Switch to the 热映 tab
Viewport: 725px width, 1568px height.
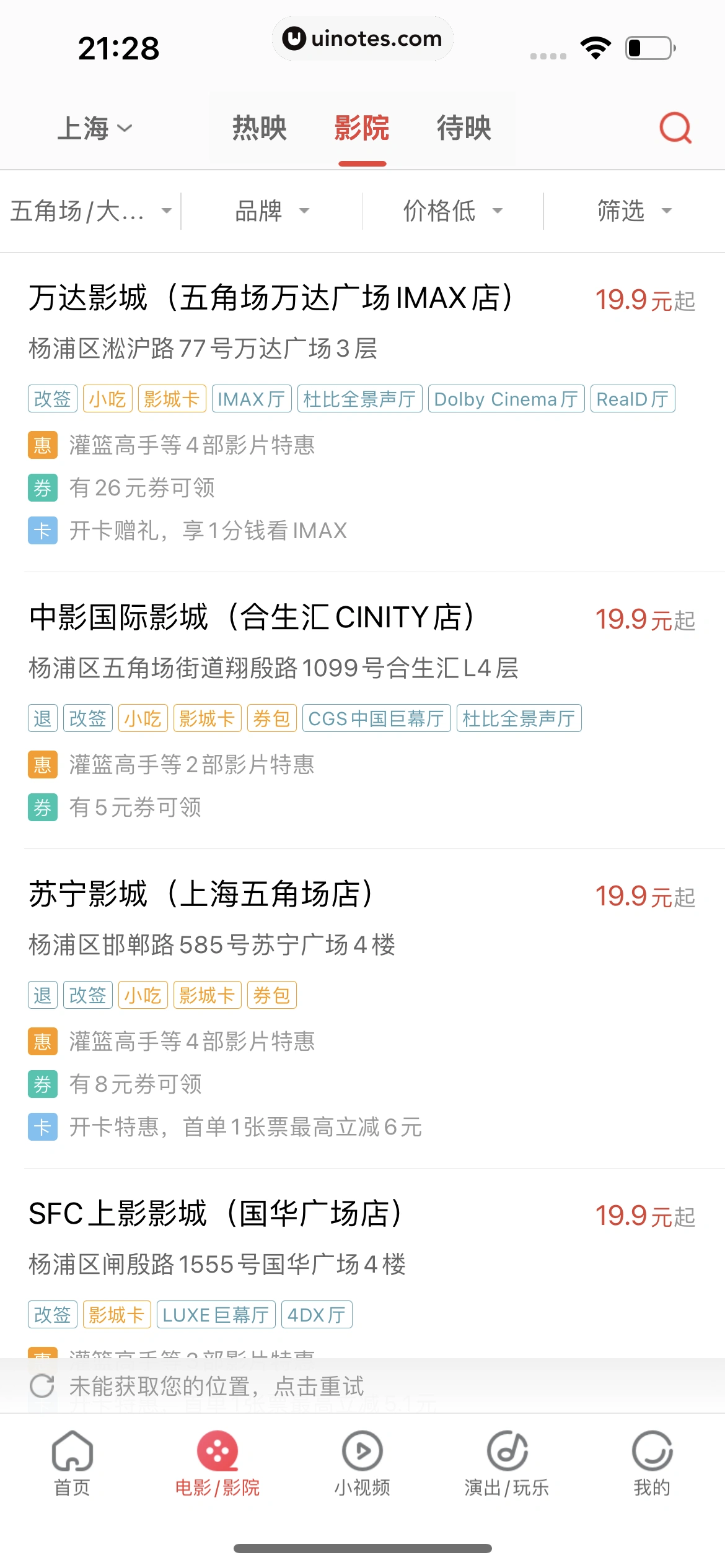pos(260,128)
